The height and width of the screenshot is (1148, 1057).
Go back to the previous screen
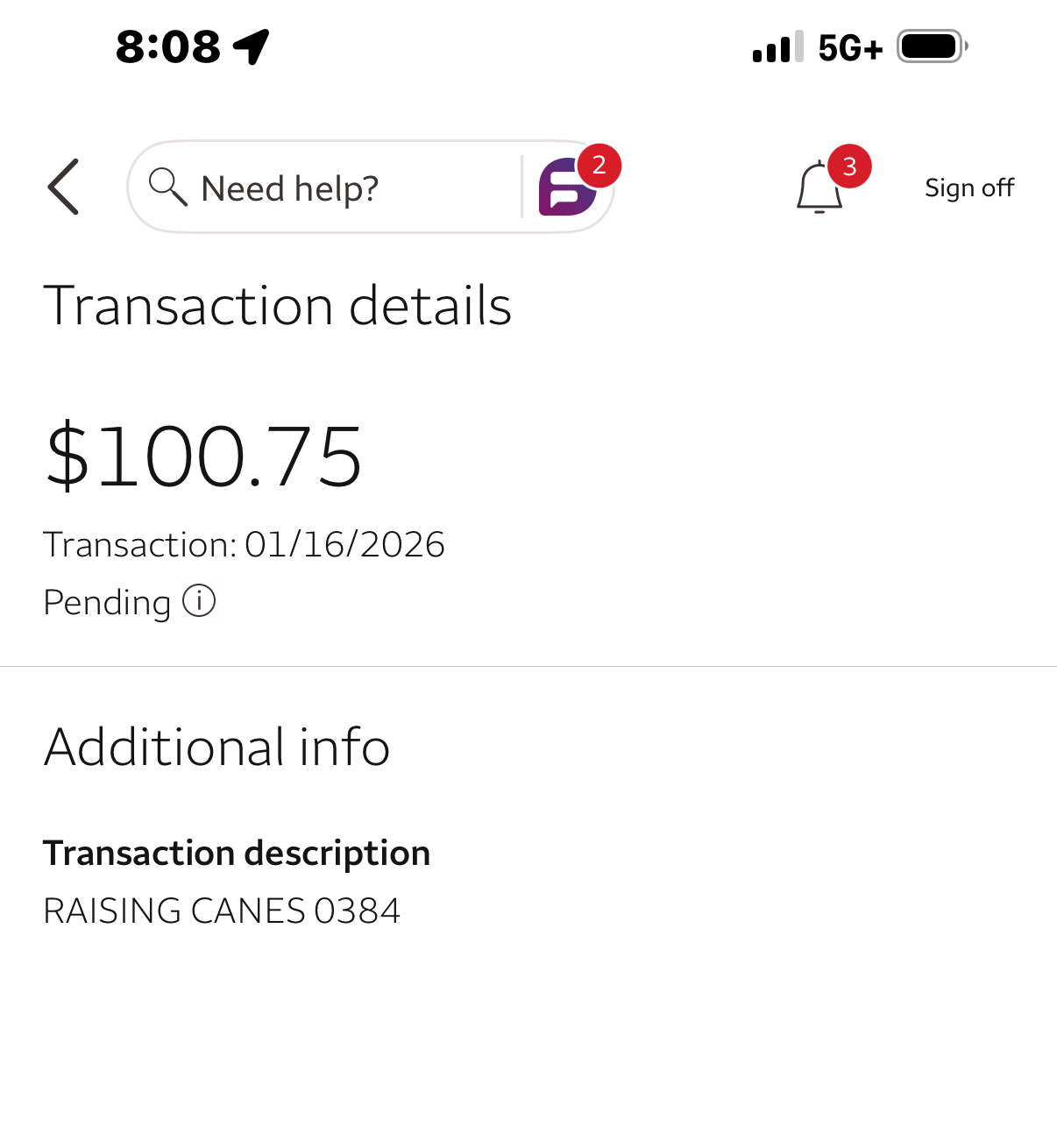coord(64,187)
